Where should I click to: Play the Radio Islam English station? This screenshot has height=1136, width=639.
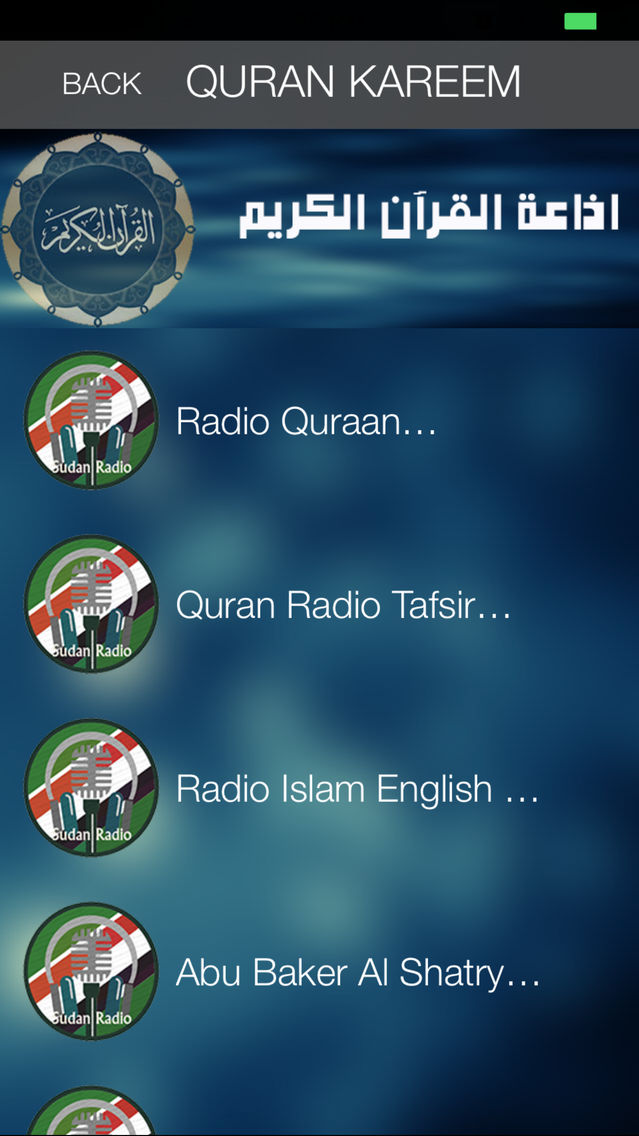[x=320, y=788]
